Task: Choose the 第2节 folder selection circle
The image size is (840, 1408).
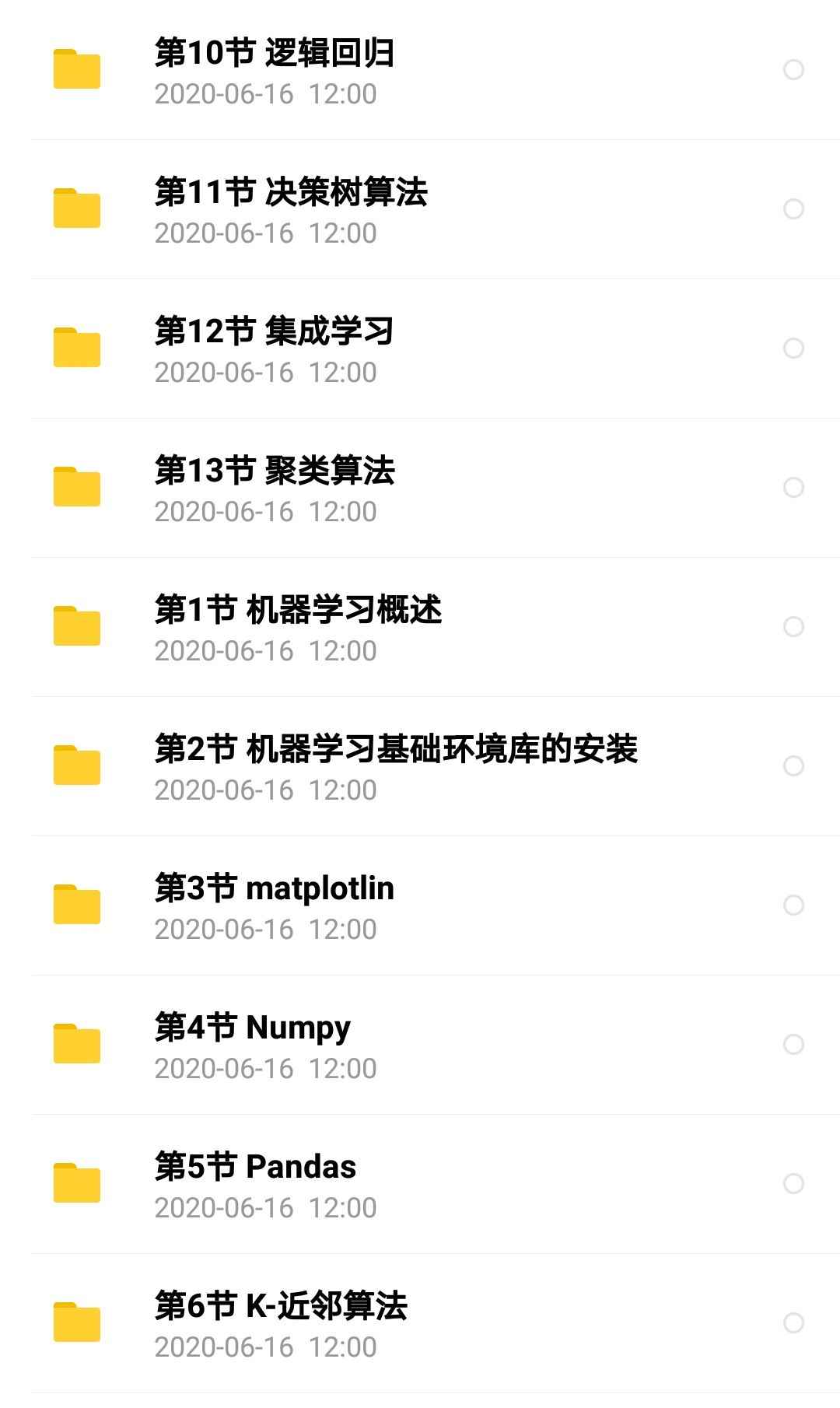Action: pyautogui.click(x=793, y=766)
